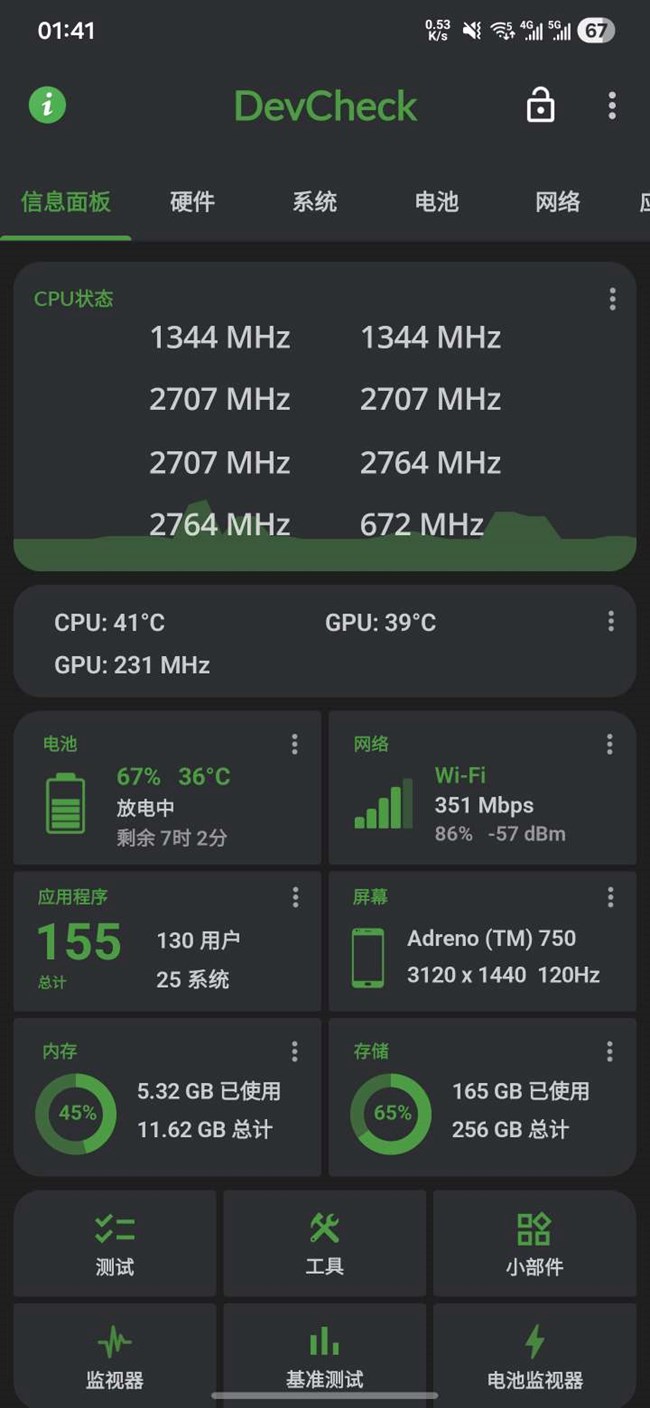This screenshot has width=650, height=1408.
Task: Switch to the 电池 tab
Action: click(x=436, y=202)
